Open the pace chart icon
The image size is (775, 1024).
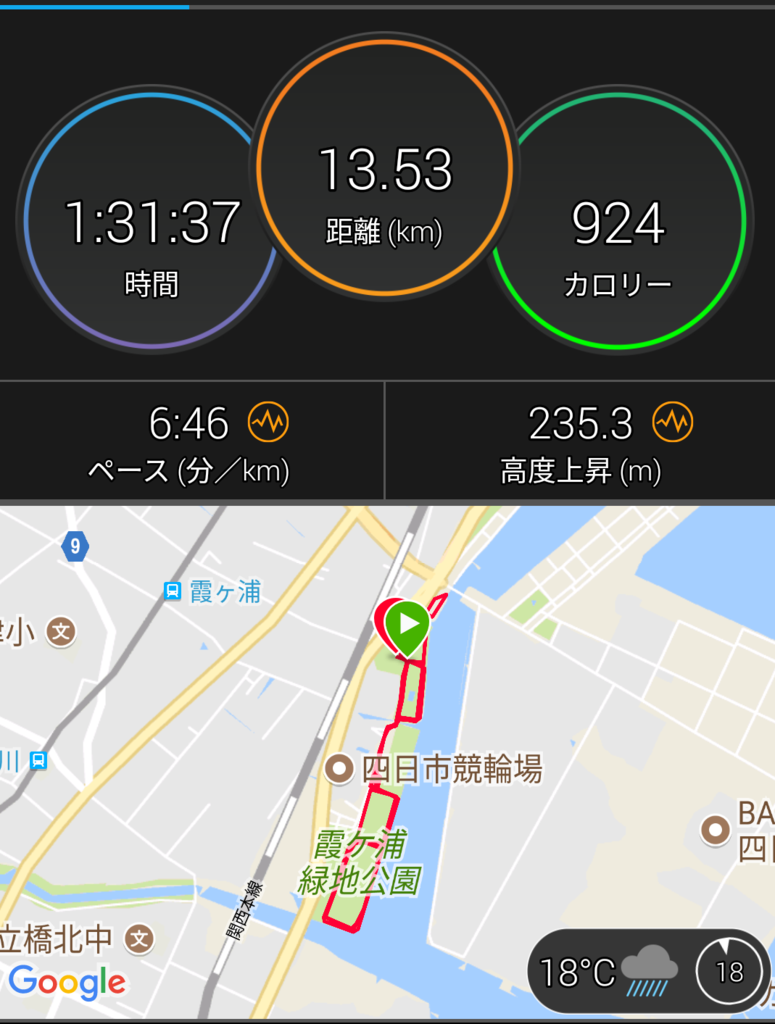[268, 423]
